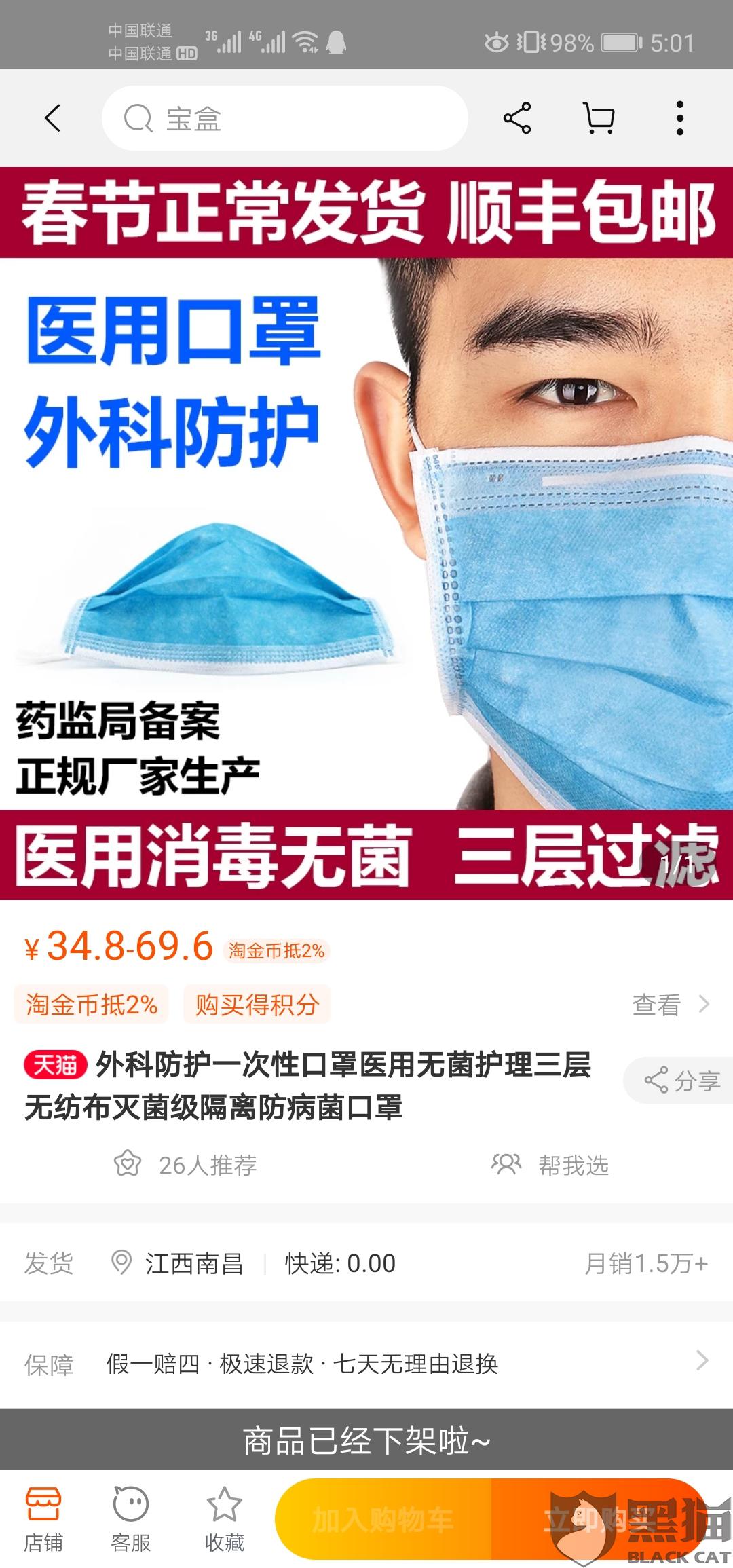Image resolution: width=733 pixels, height=1568 pixels.
Task: Open the main mask product image
Action: [x=366, y=533]
